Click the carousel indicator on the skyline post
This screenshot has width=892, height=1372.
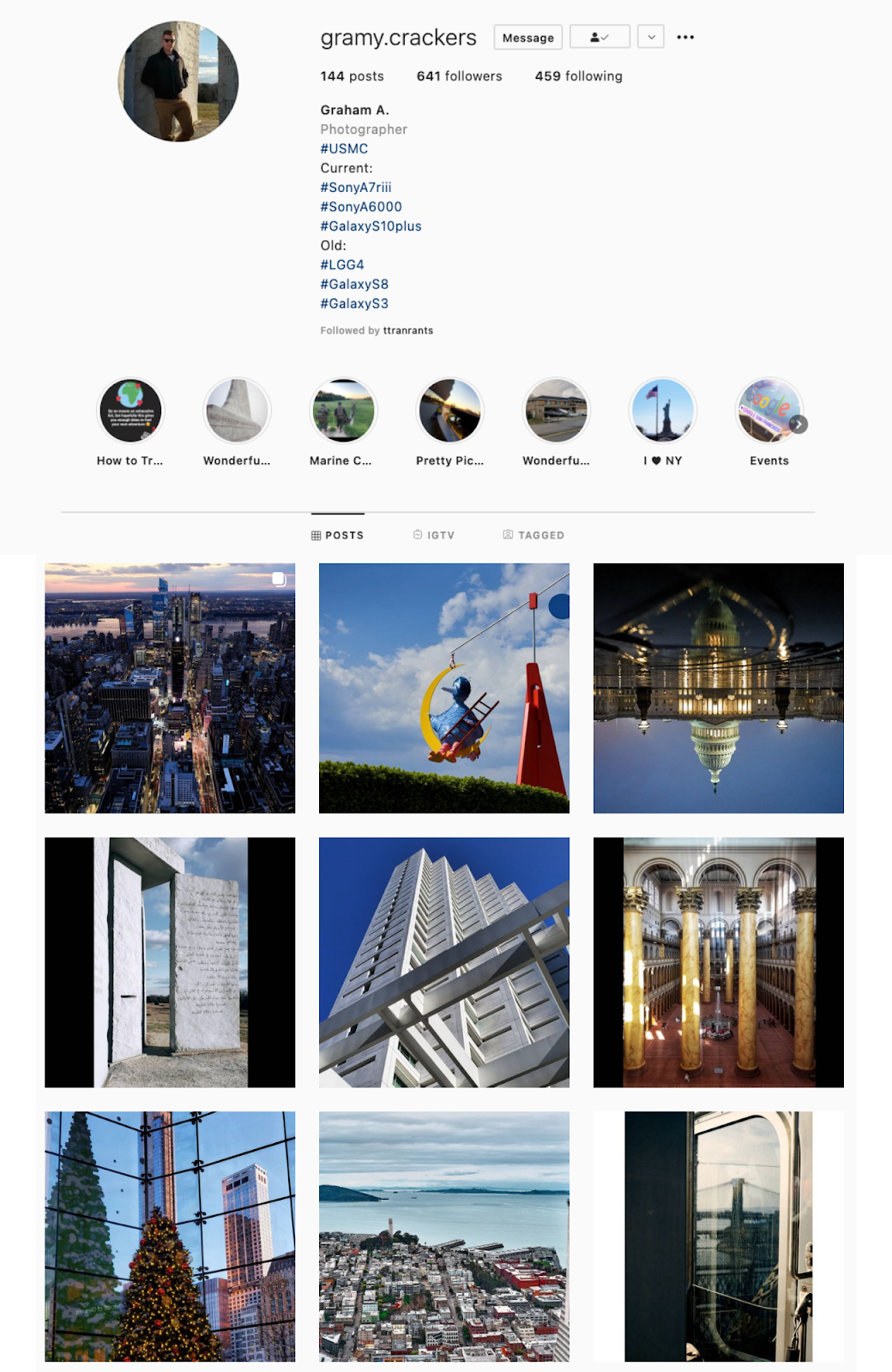point(277,580)
